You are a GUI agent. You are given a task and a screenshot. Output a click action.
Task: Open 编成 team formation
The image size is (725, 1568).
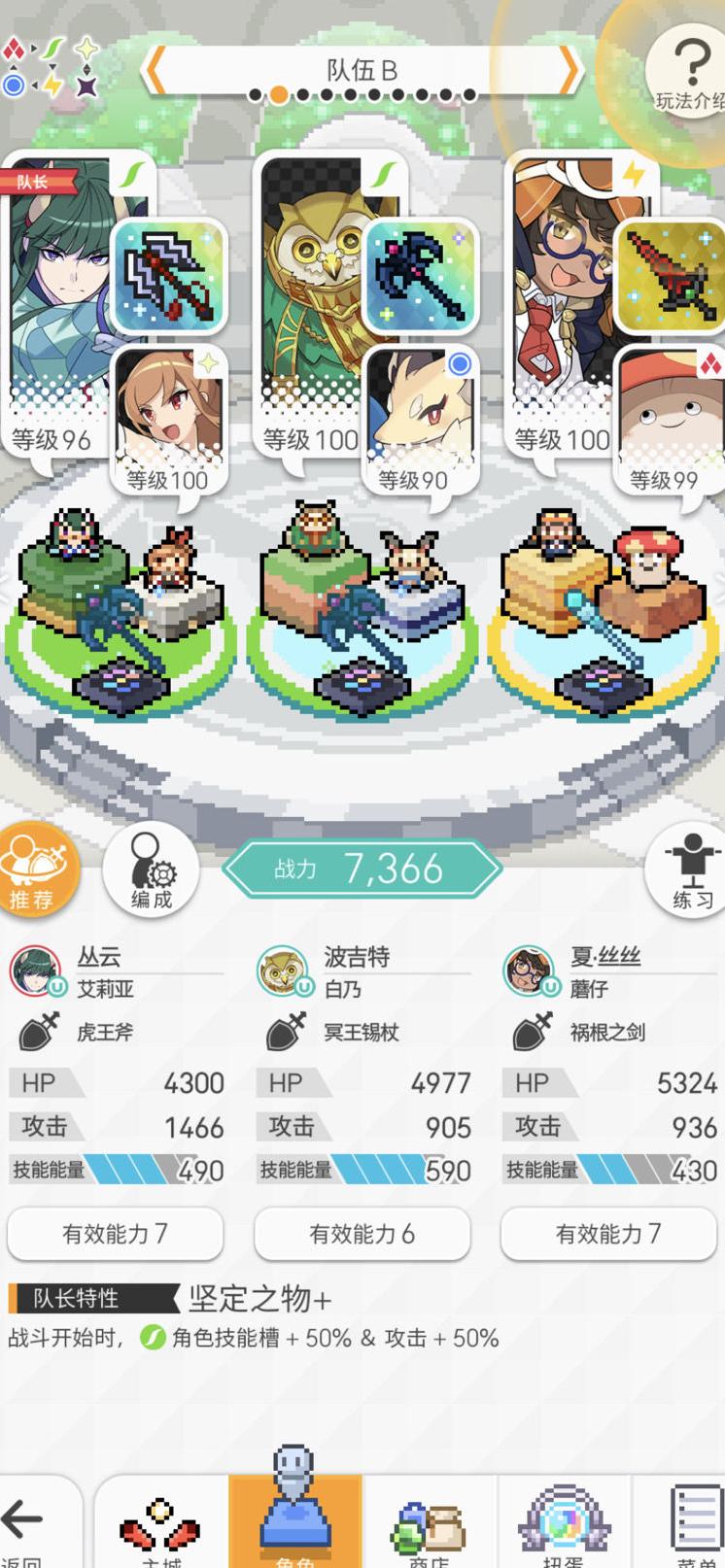coord(151,869)
